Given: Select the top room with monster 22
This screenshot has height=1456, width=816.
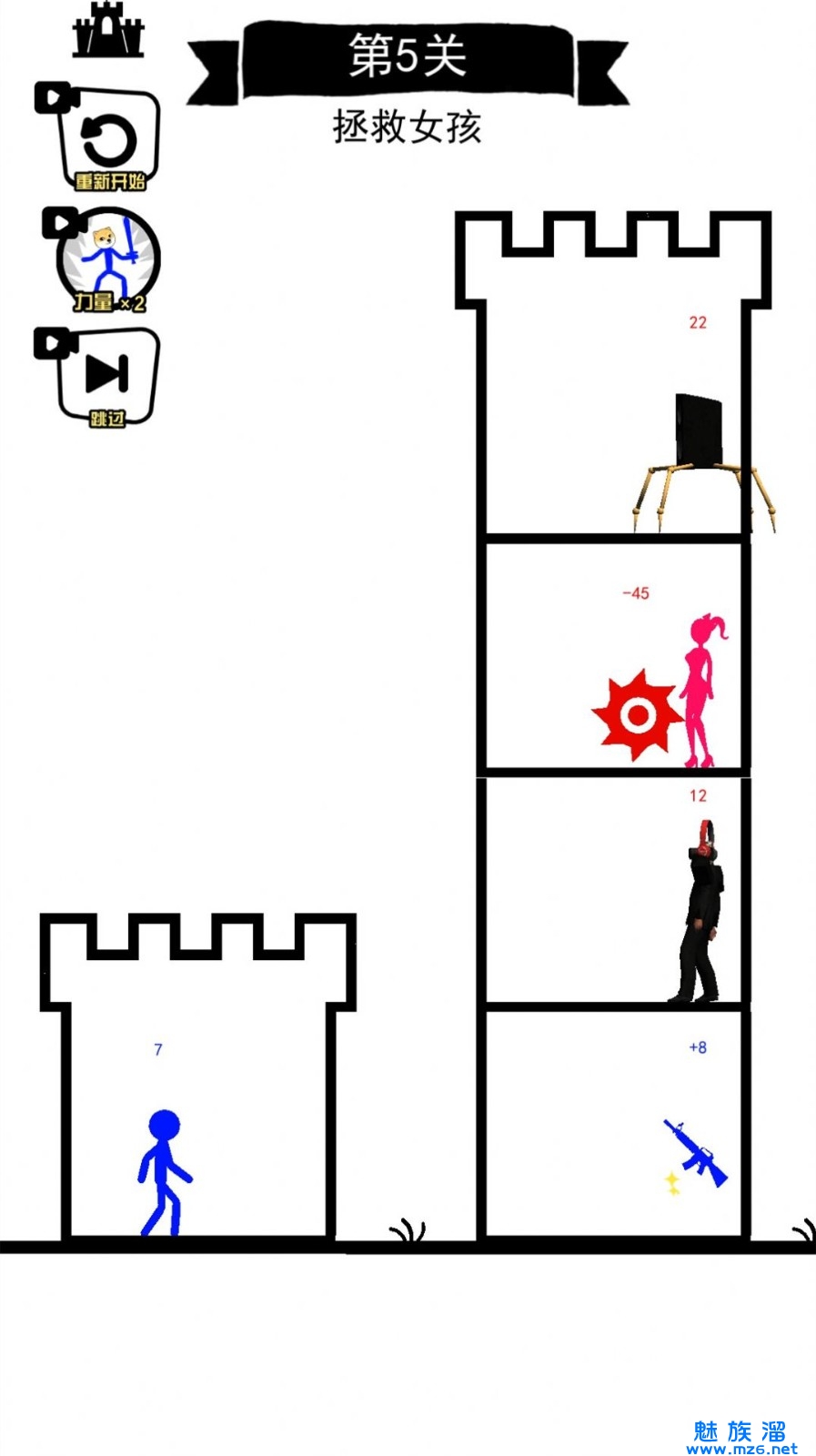Looking at the screenshot, I should [x=615, y=419].
